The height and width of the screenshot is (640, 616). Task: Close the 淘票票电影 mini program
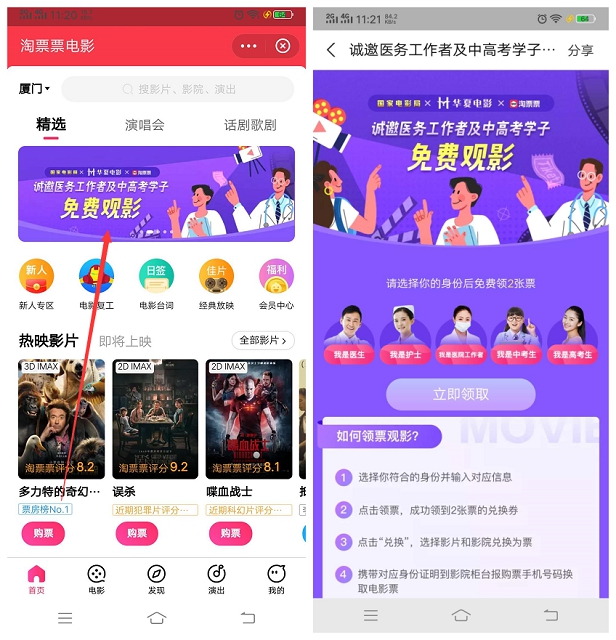(x=283, y=46)
